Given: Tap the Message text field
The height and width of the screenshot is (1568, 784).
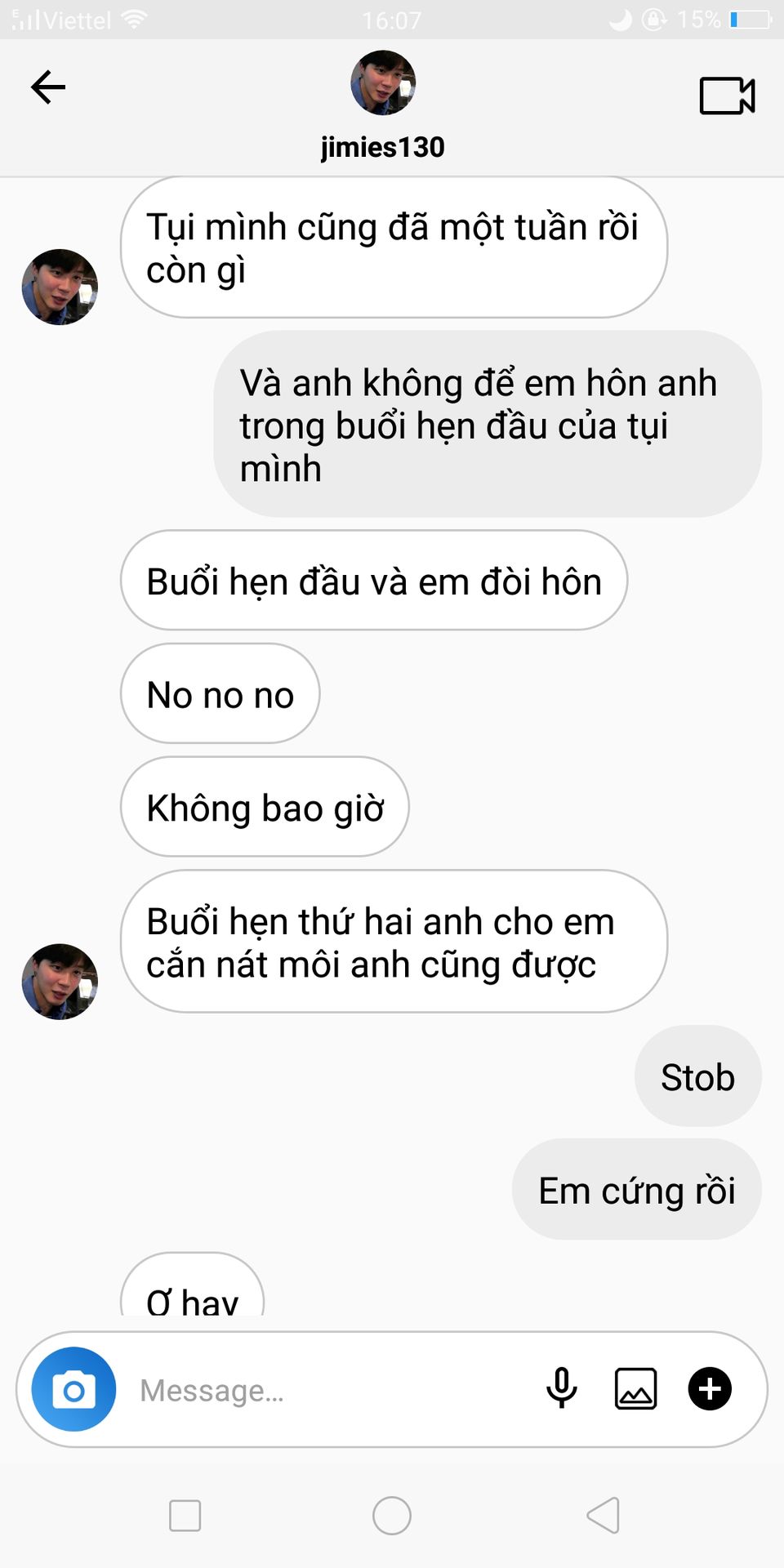Looking at the screenshot, I should point(327,1390).
